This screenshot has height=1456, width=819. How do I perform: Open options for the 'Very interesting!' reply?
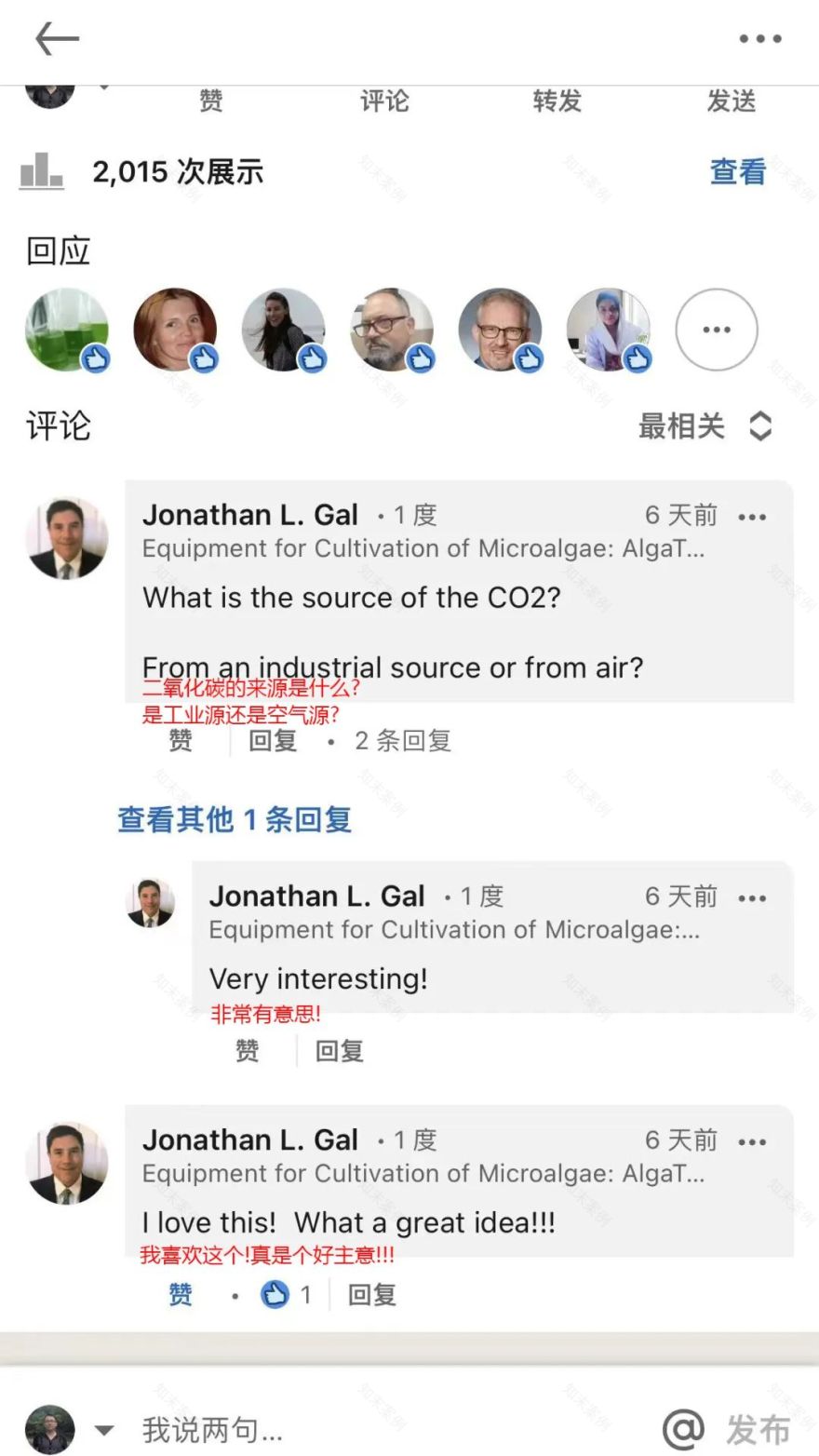point(753,897)
